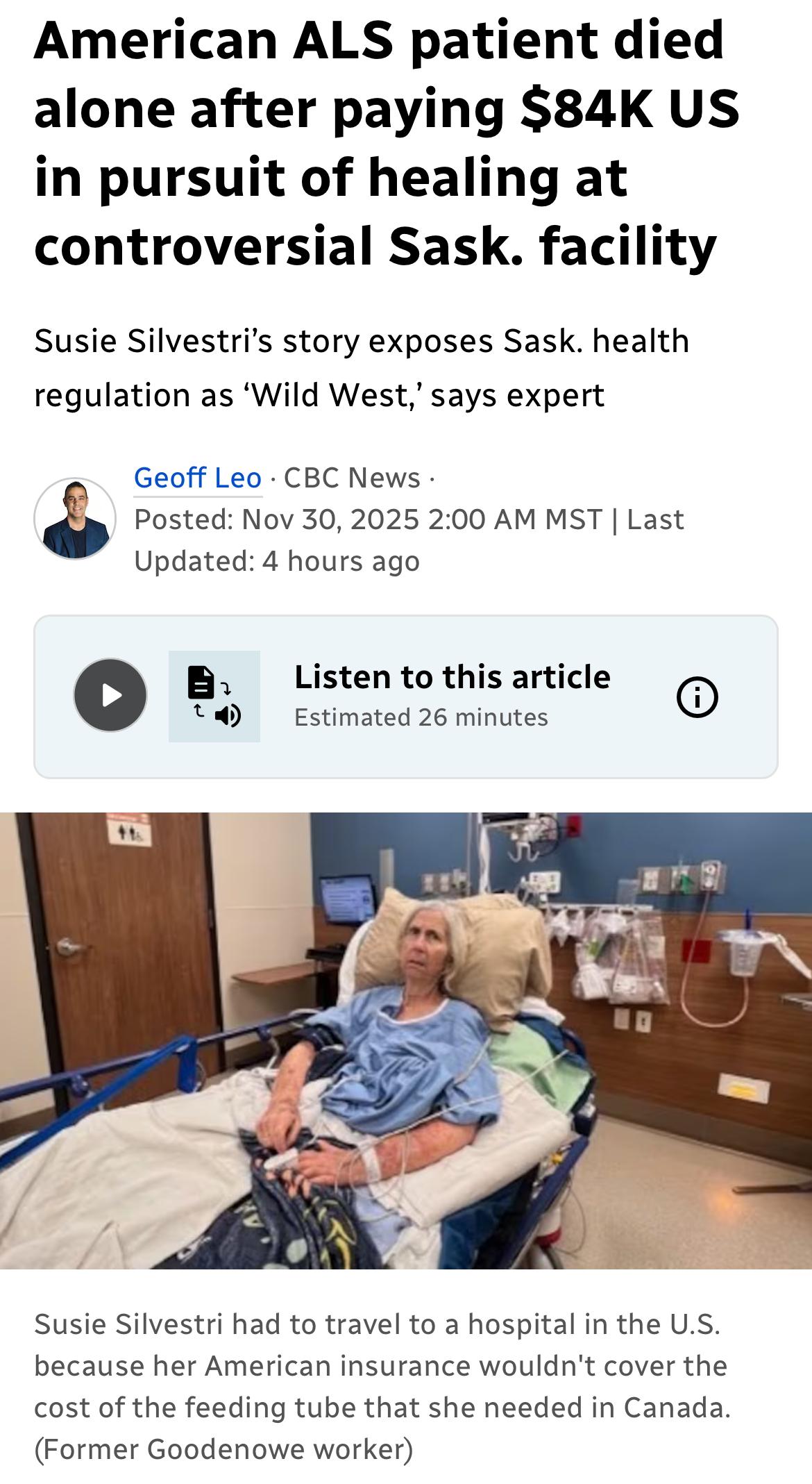812x1484 pixels.
Task: Tap the text-to-speech icon
Action: click(x=214, y=697)
